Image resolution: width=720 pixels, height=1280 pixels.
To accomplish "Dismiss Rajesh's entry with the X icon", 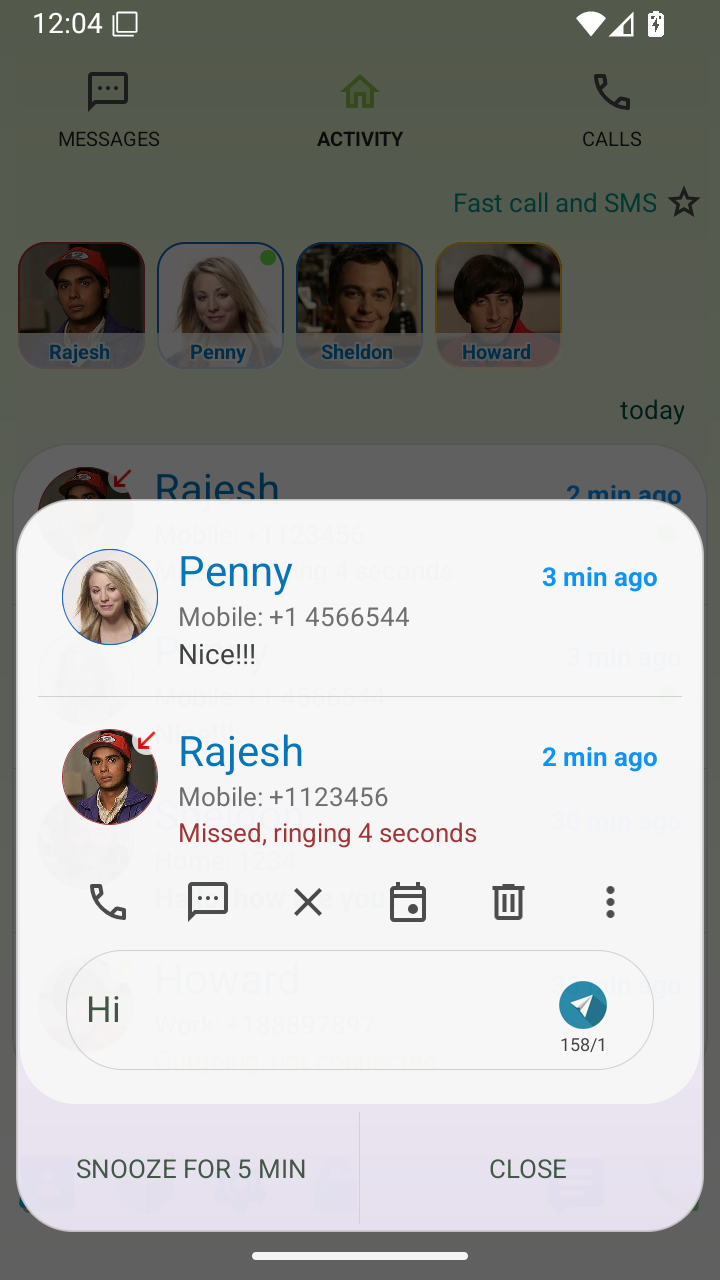I will 308,902.
